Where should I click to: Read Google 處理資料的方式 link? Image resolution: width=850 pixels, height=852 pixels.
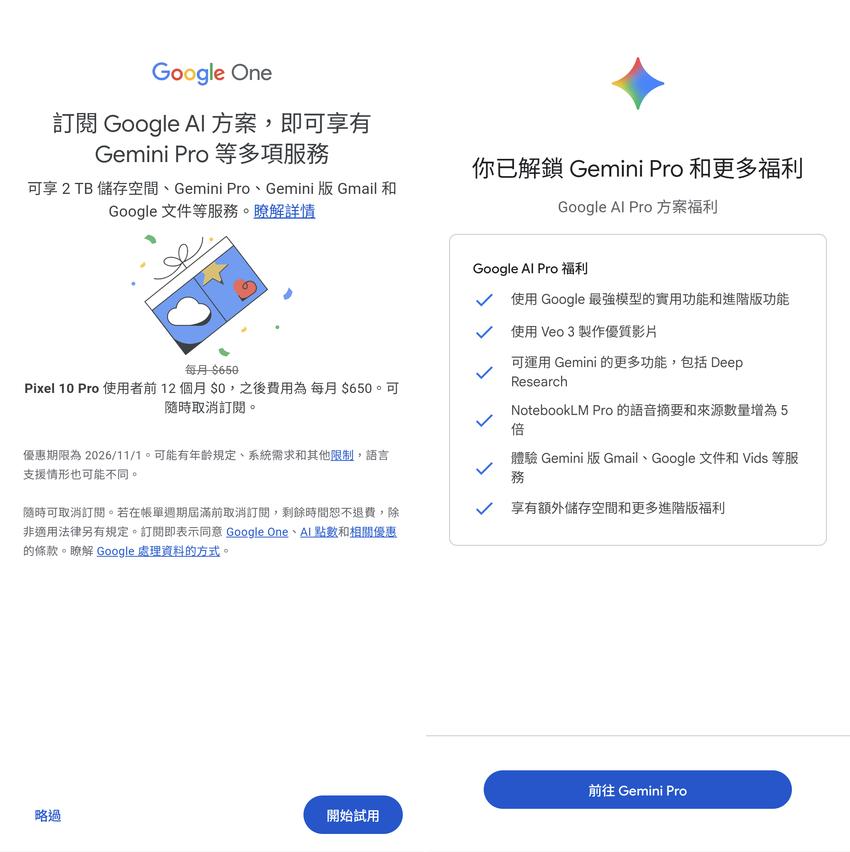pyautogui.click(x=158, y=551)
